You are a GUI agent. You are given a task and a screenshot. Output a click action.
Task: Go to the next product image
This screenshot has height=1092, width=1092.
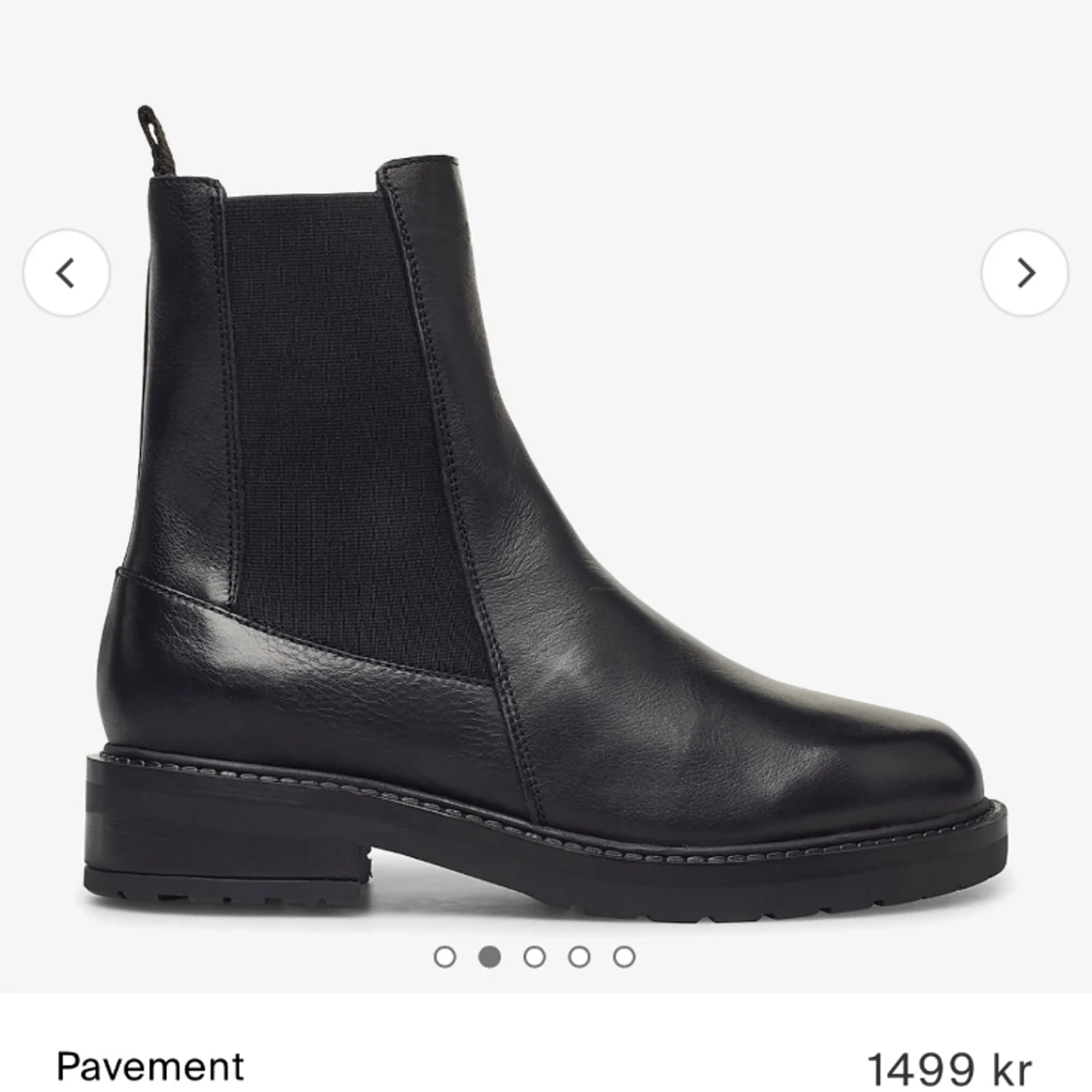tap(1024, 273)
